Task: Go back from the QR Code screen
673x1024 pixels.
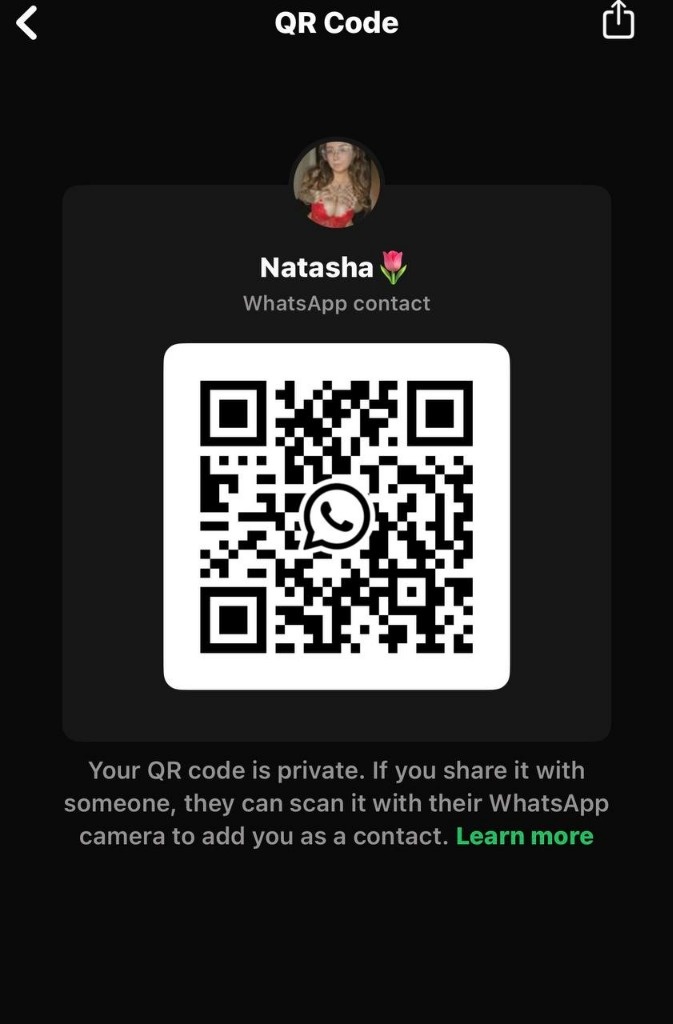Action: pos(28,22)
